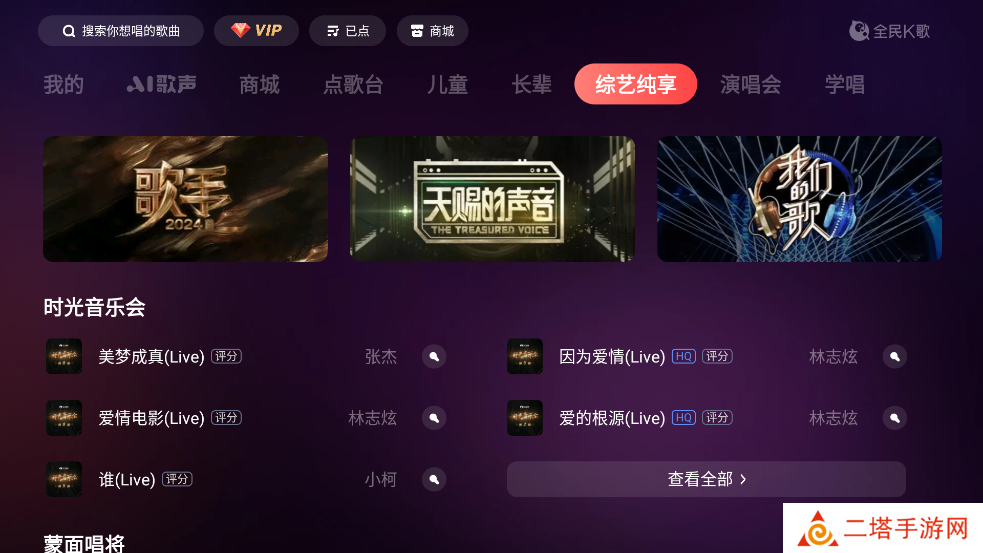Image resolution: width=983 pixels, height=553 pixels.
Task: Open the 已点 selected songs list
Action: tap(348, 31)
